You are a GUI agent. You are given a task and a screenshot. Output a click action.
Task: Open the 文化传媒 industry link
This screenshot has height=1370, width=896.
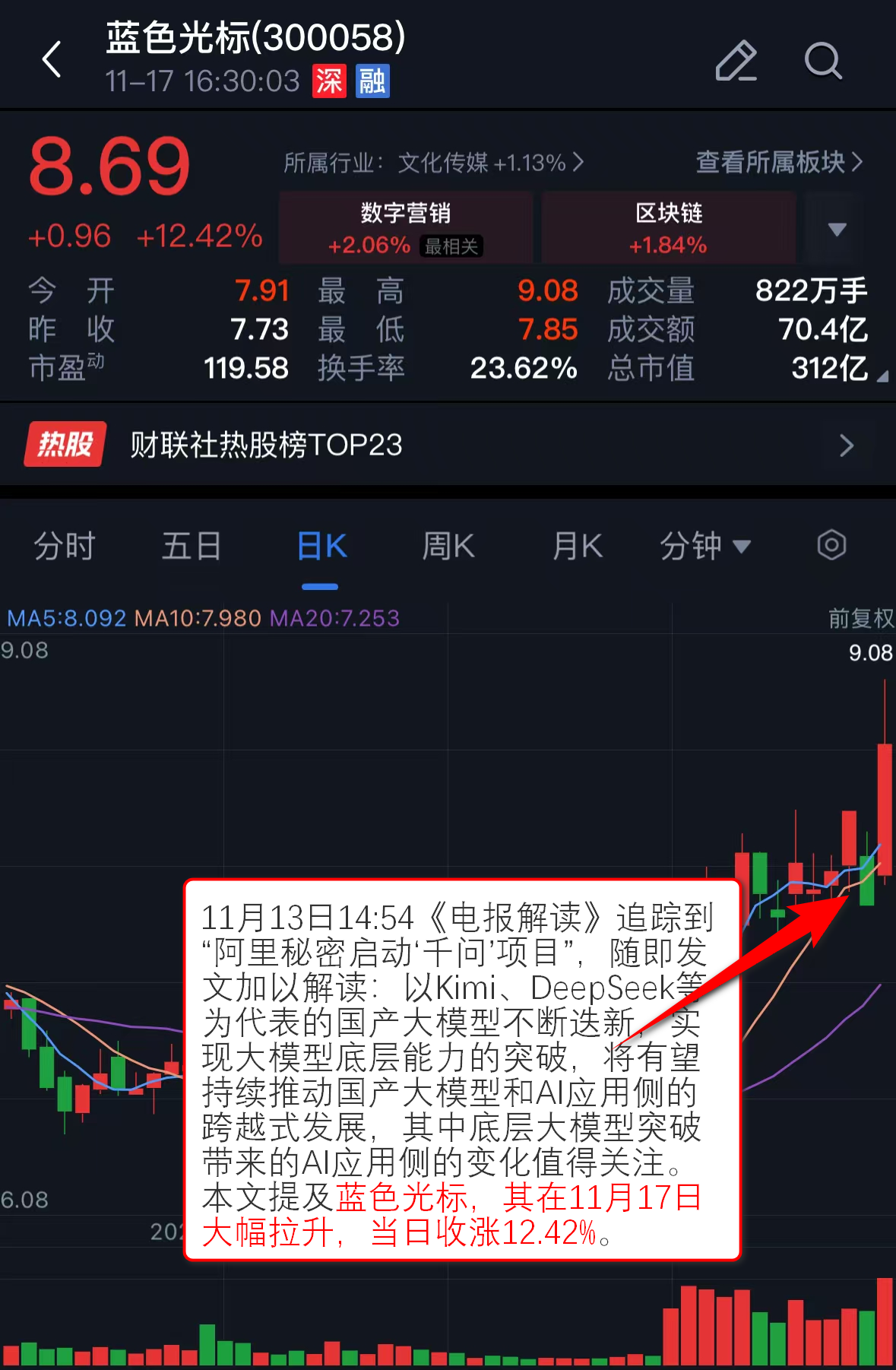point(433,162)
